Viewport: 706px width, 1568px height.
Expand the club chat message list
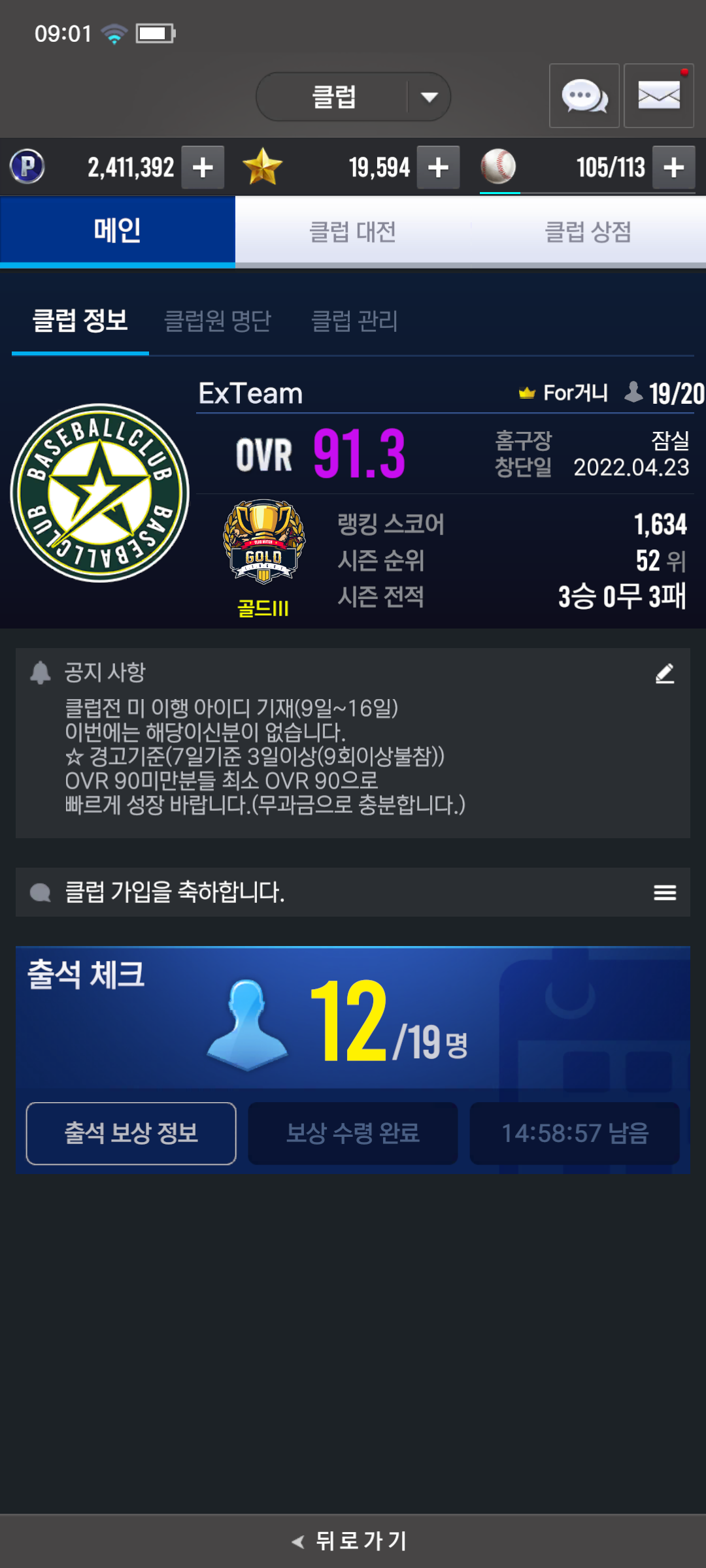(665, 892)
